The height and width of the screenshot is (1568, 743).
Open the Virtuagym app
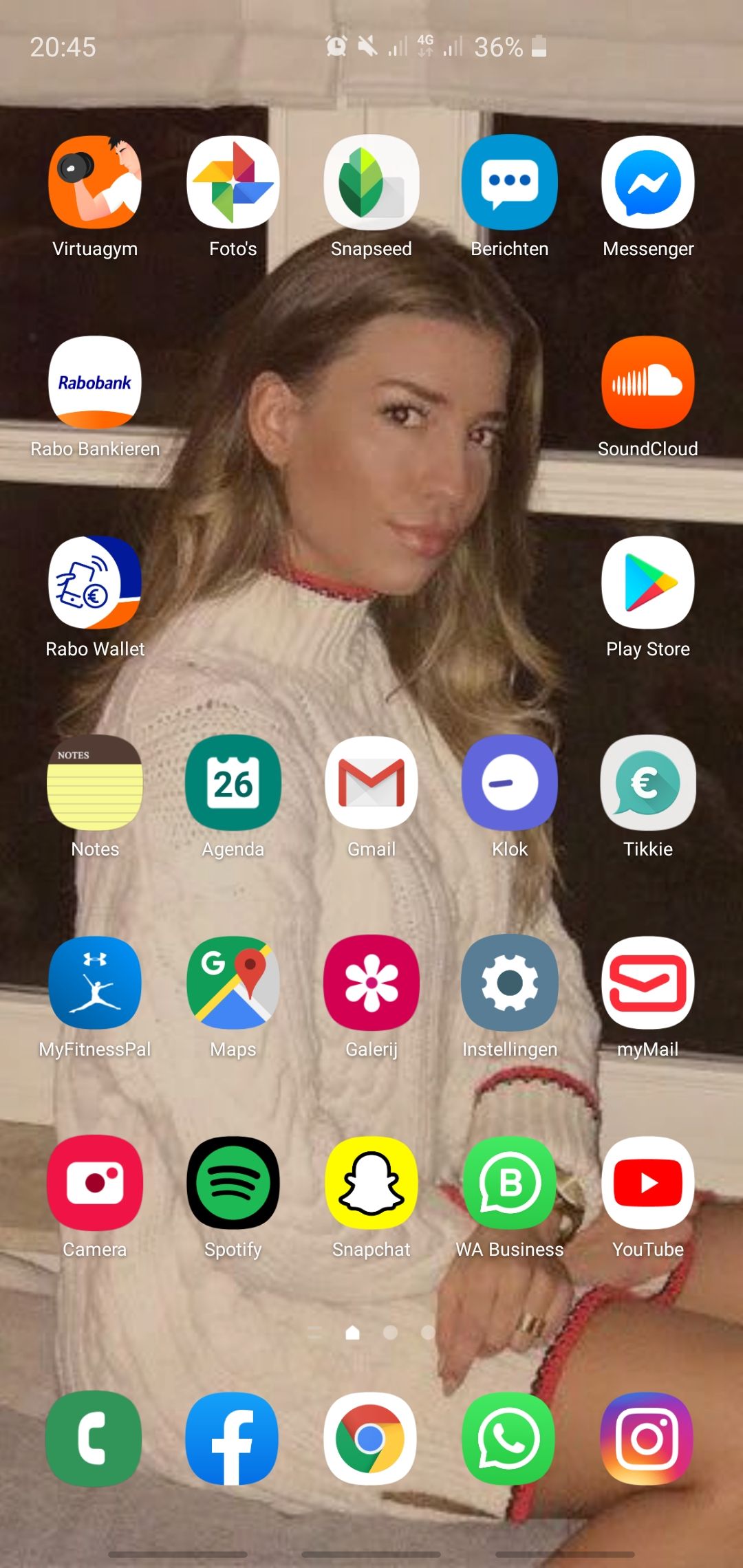[x=95, y=182]
